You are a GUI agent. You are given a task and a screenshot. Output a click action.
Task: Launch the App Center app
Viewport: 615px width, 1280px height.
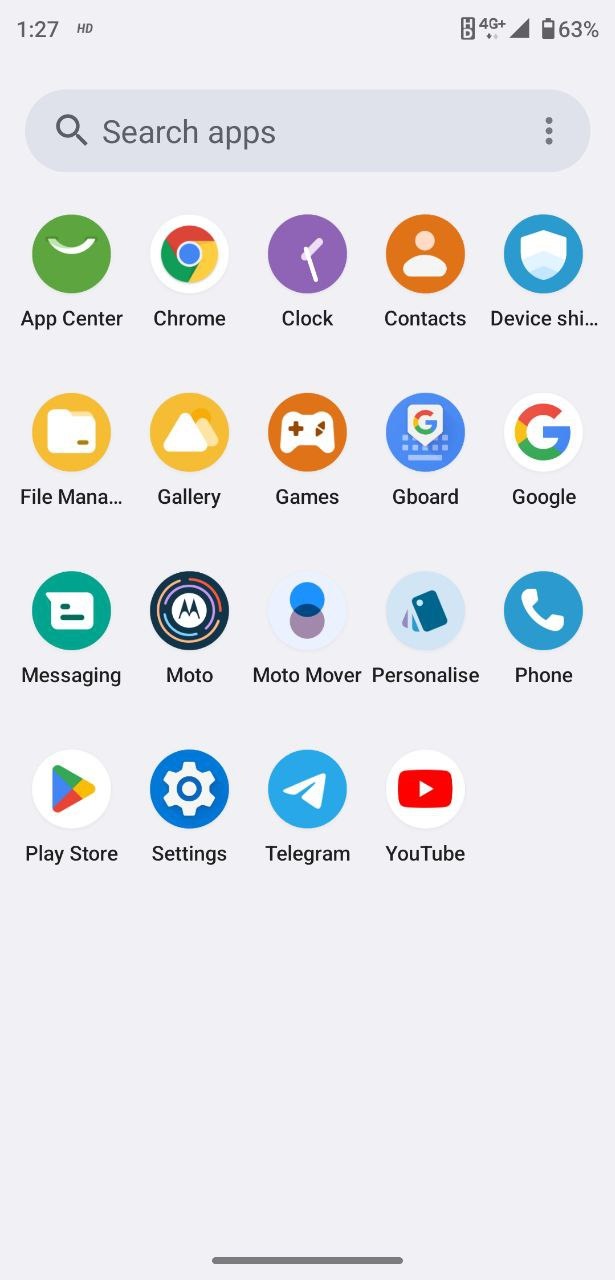click(71, 254)
